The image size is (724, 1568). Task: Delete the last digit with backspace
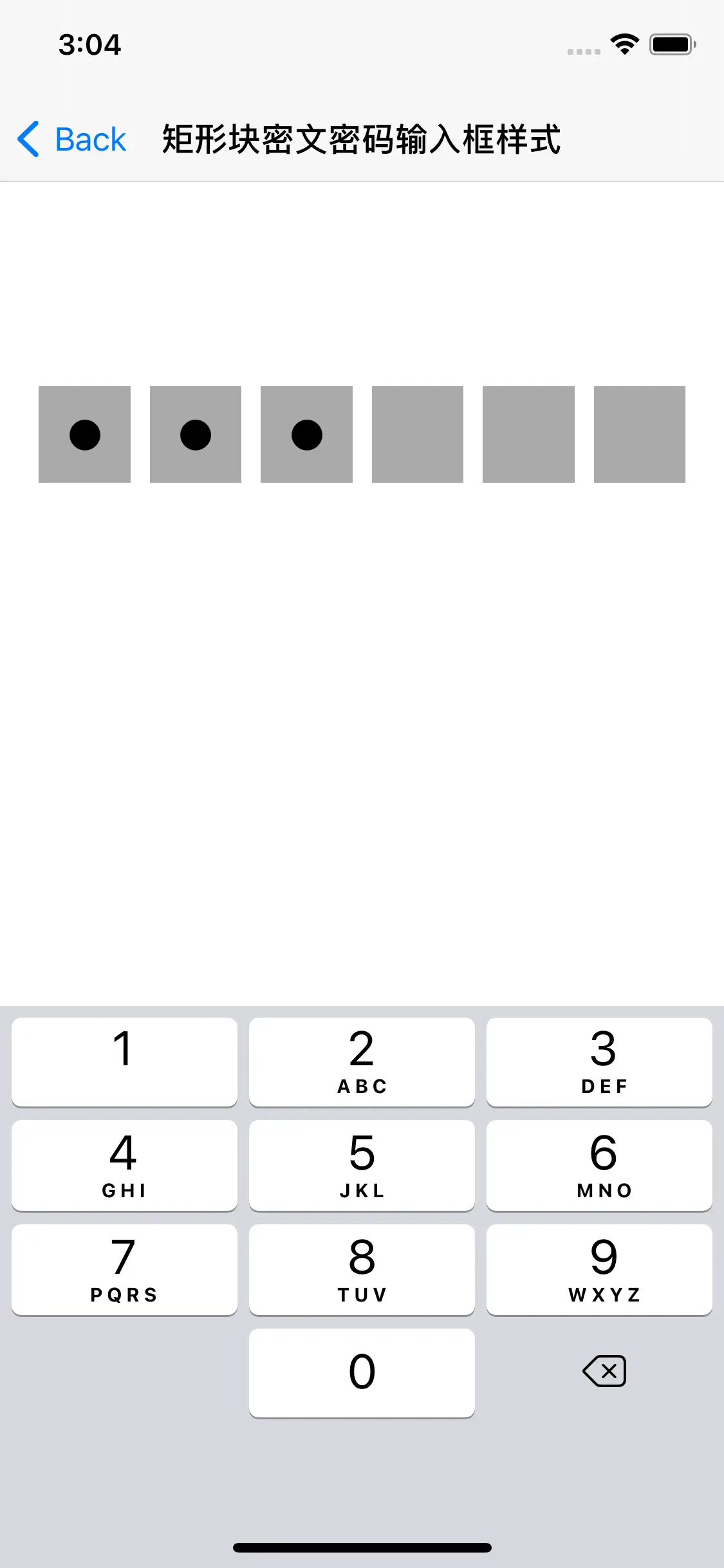pos(604,1371)
